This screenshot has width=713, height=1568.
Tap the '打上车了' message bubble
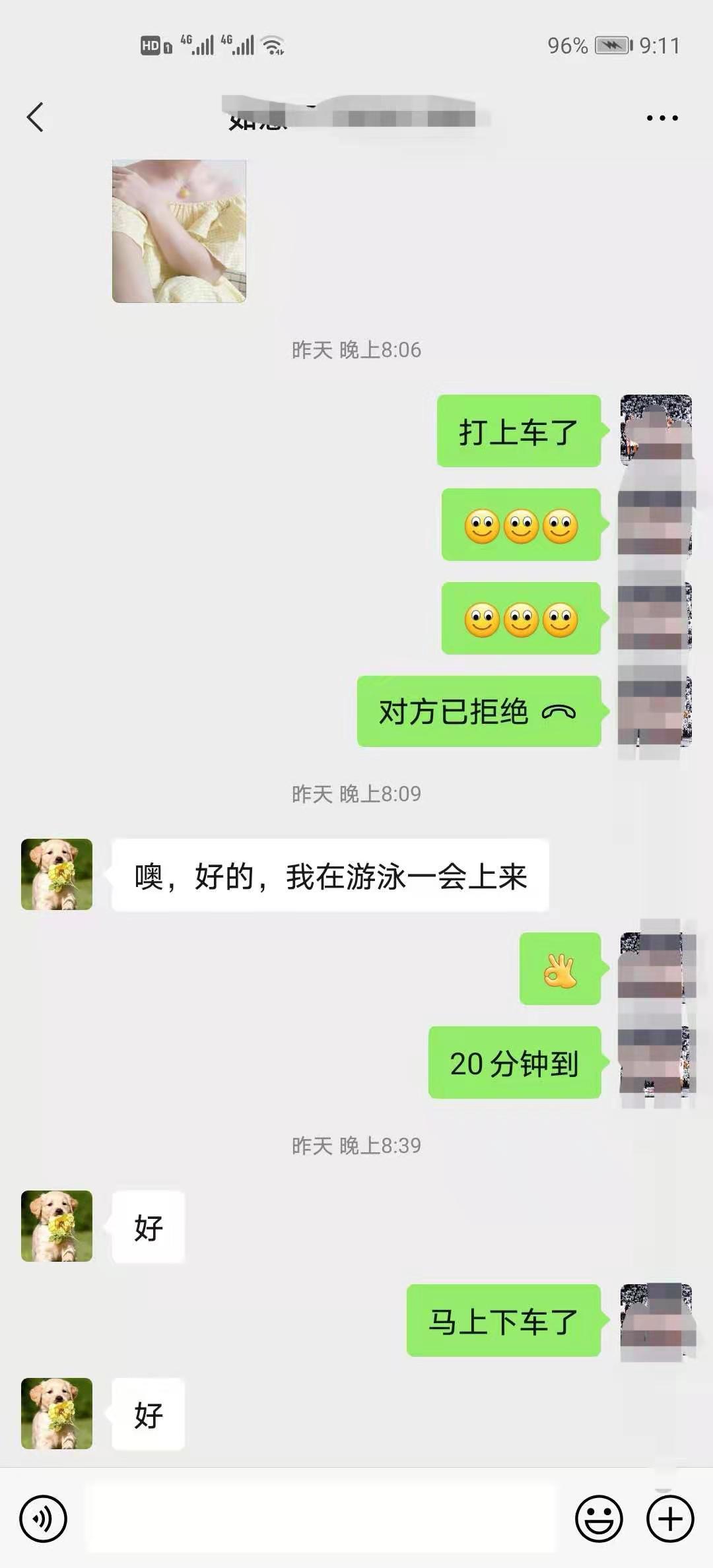click(x=518, y=432)
